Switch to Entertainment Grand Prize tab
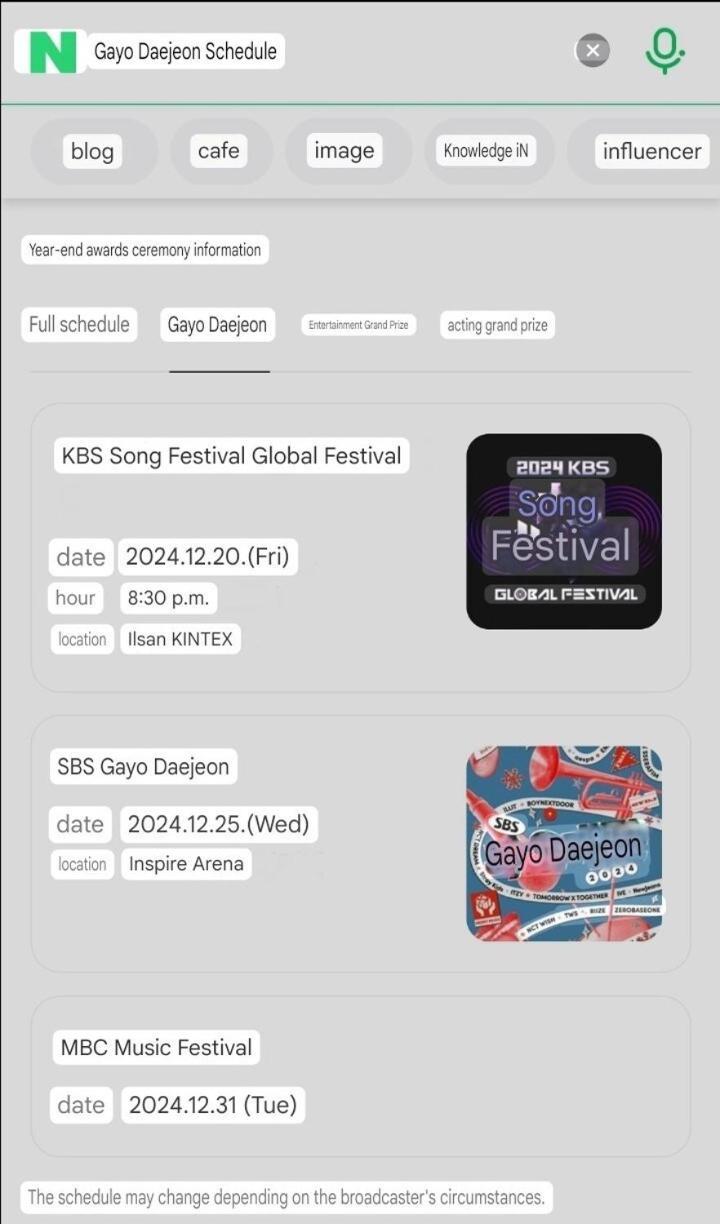 tap(358, 325)
